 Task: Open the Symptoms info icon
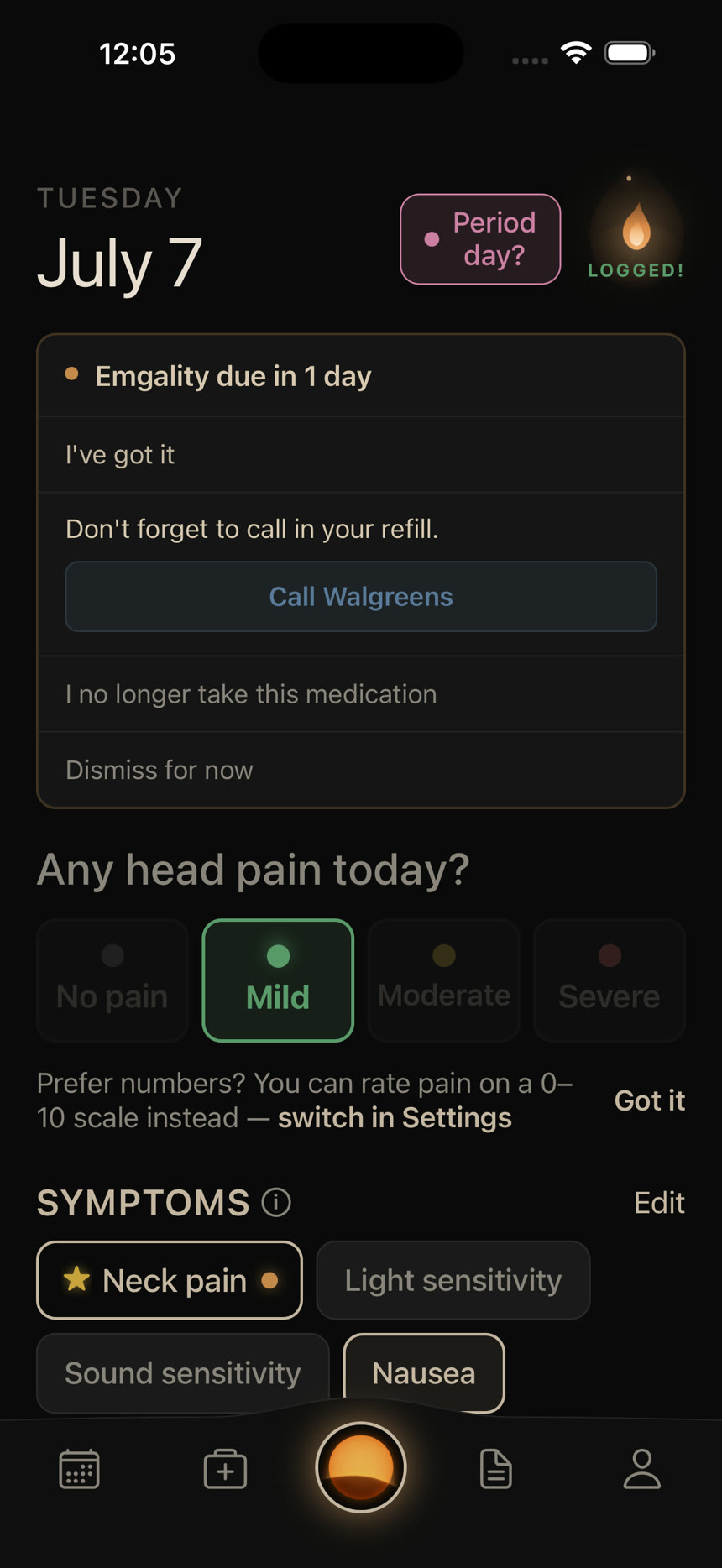[276, 1202]
